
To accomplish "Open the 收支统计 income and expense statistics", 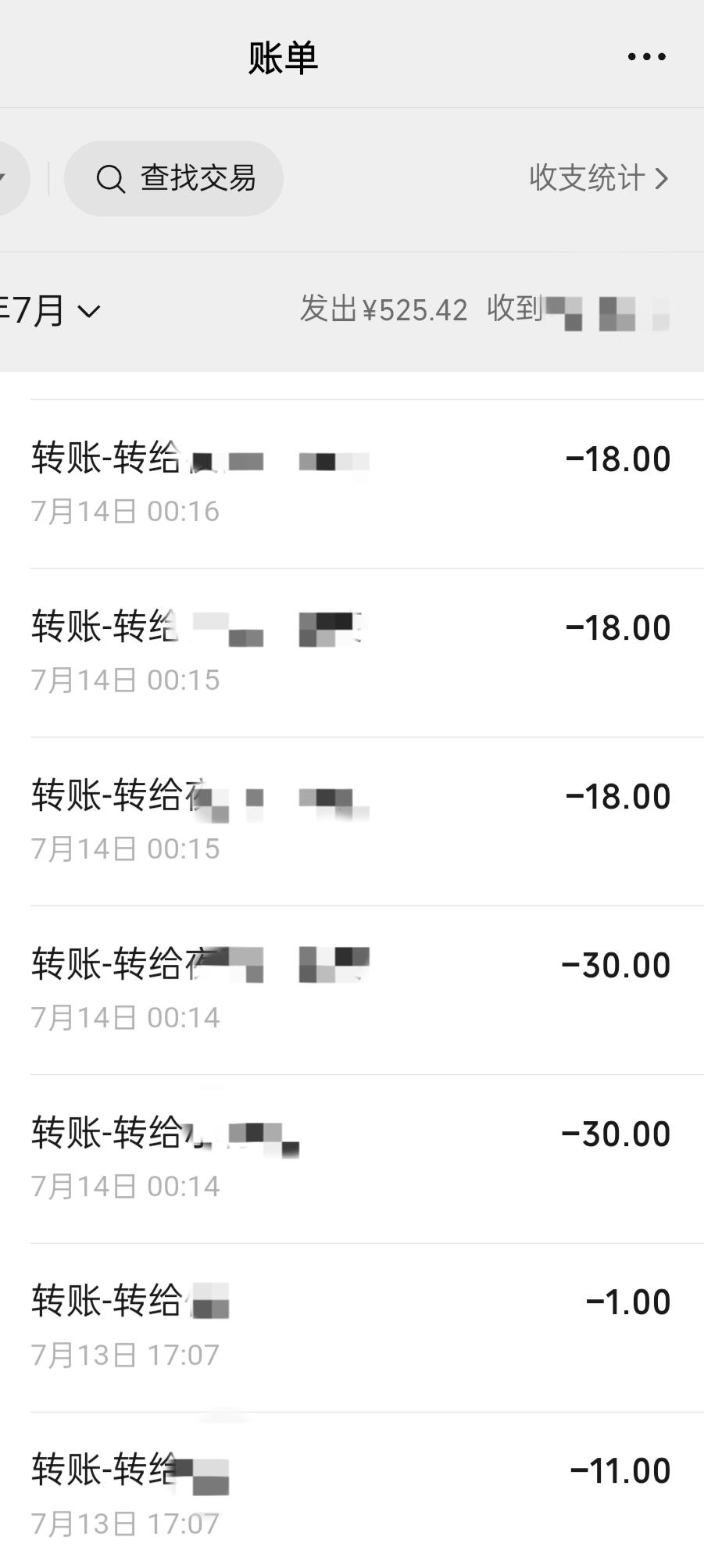I will (590, 177).
